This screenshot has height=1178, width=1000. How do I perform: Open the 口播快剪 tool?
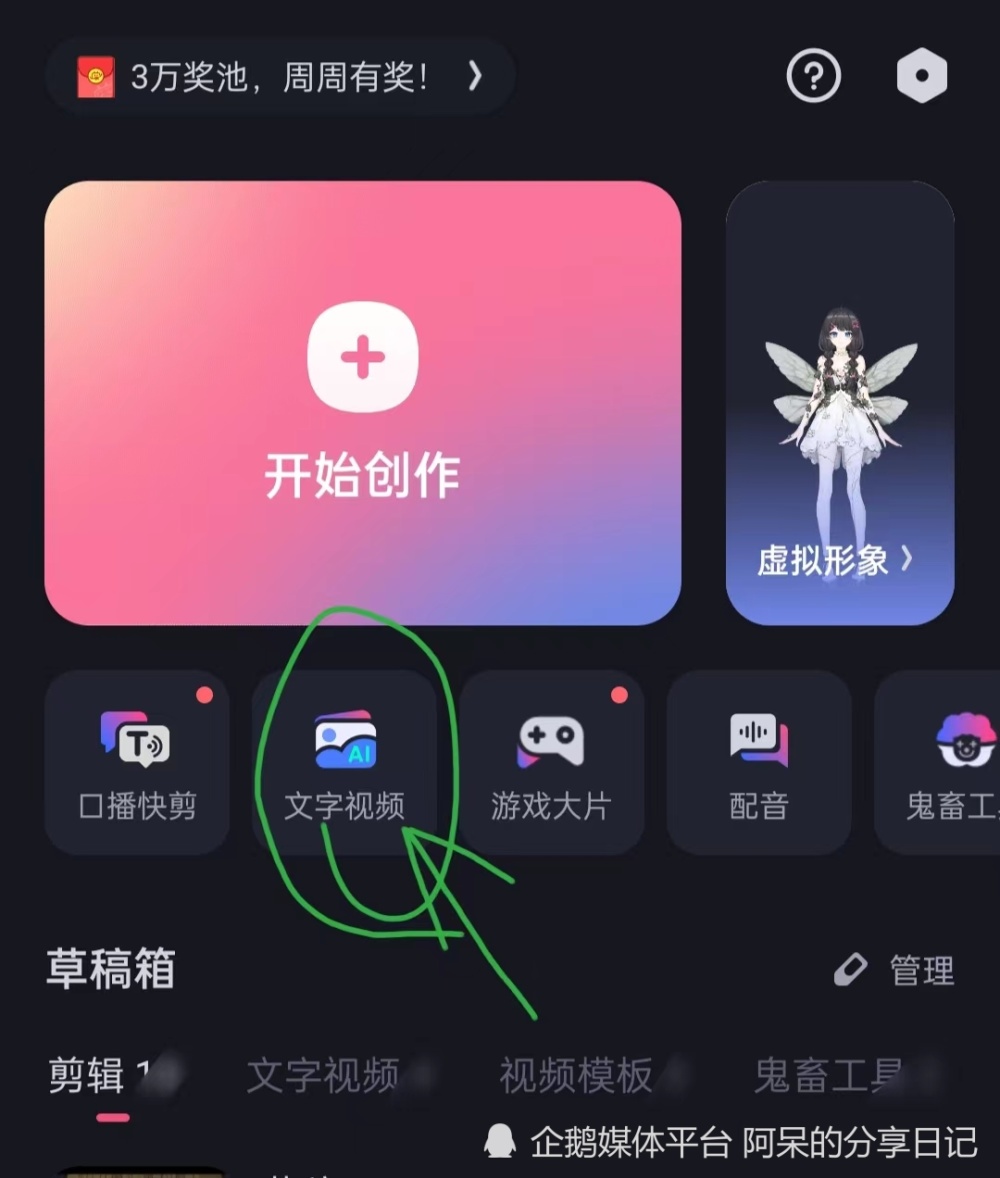pos(137,762)
